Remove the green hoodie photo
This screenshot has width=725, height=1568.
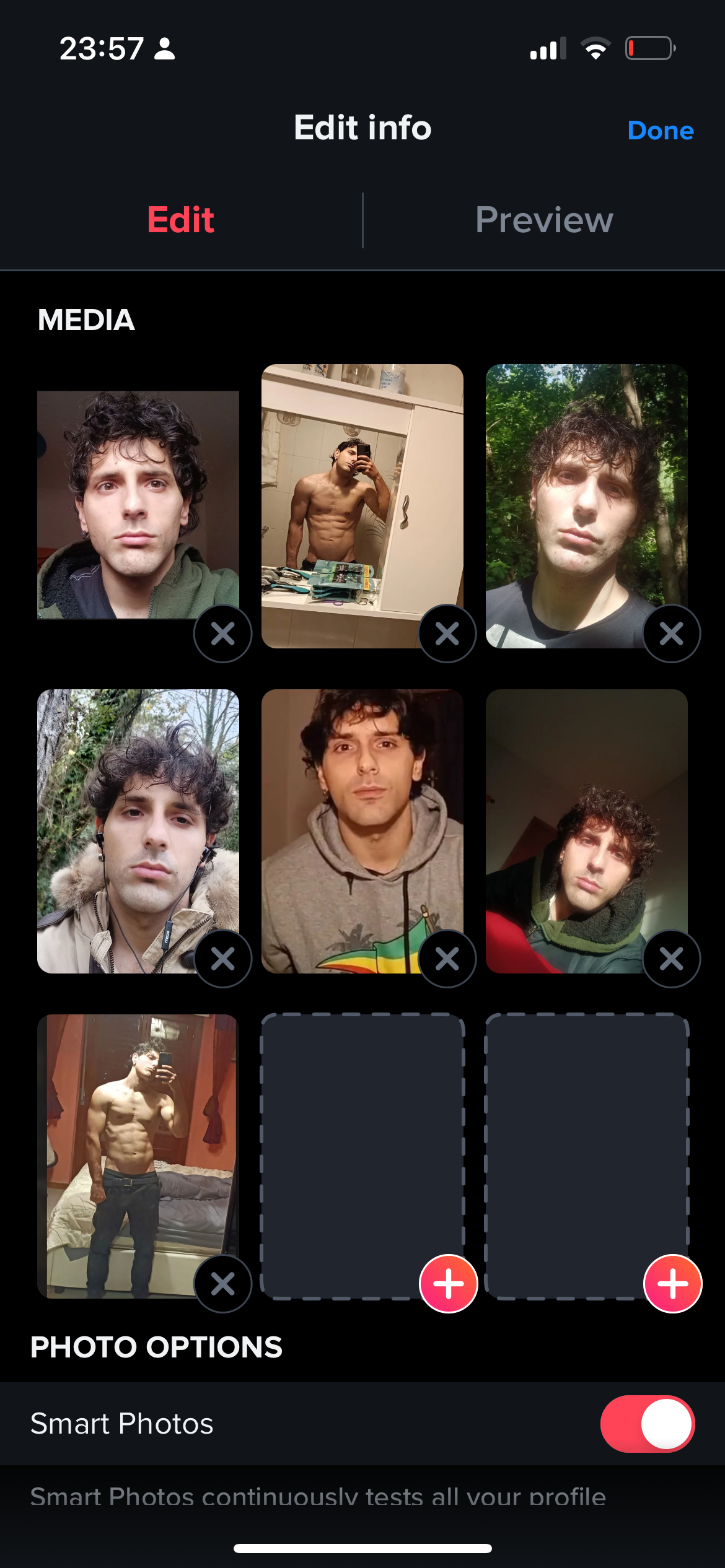pos(222,634)
